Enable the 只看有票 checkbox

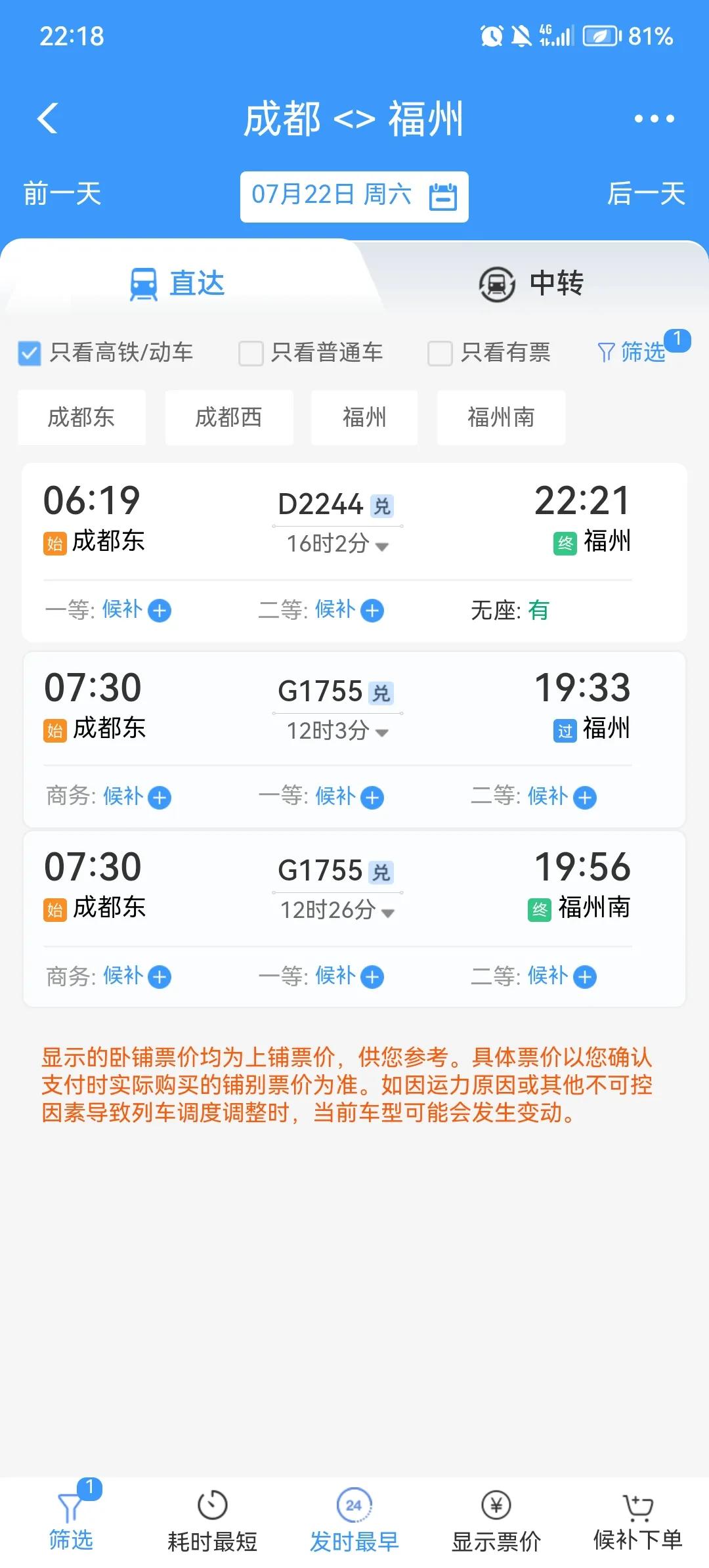pos(439,353)
